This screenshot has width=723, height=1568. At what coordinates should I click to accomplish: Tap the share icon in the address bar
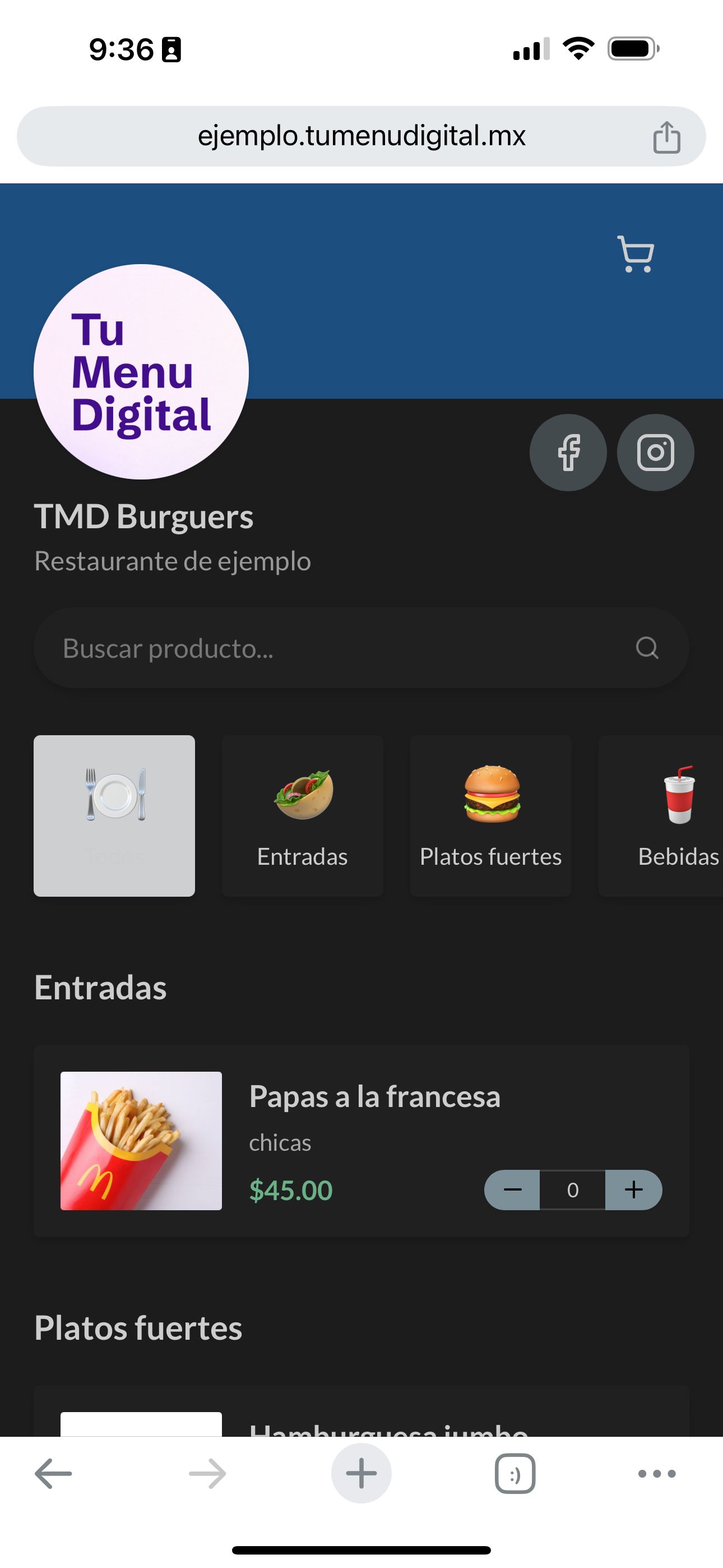click(x=668, y=137)
